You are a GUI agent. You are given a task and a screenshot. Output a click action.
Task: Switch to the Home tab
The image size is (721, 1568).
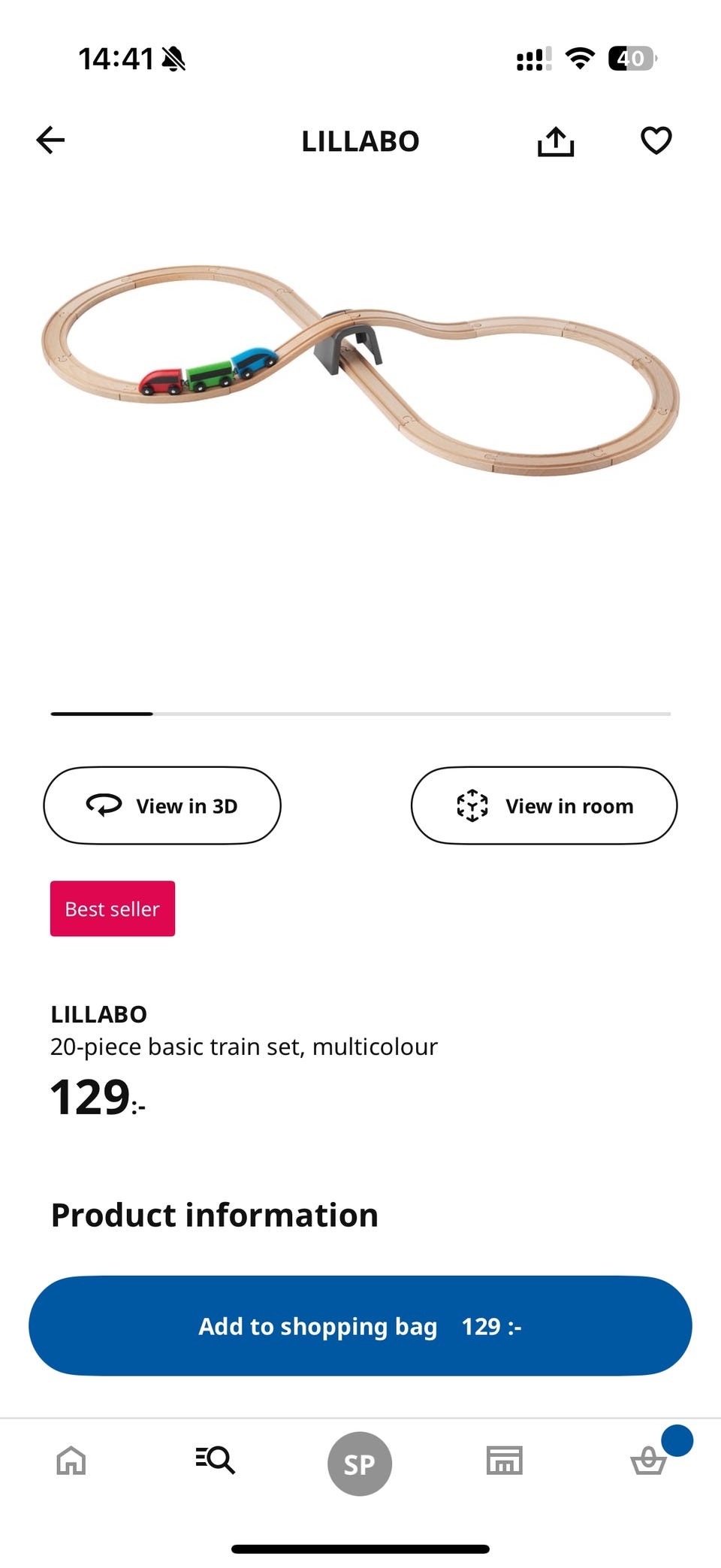71,1461
